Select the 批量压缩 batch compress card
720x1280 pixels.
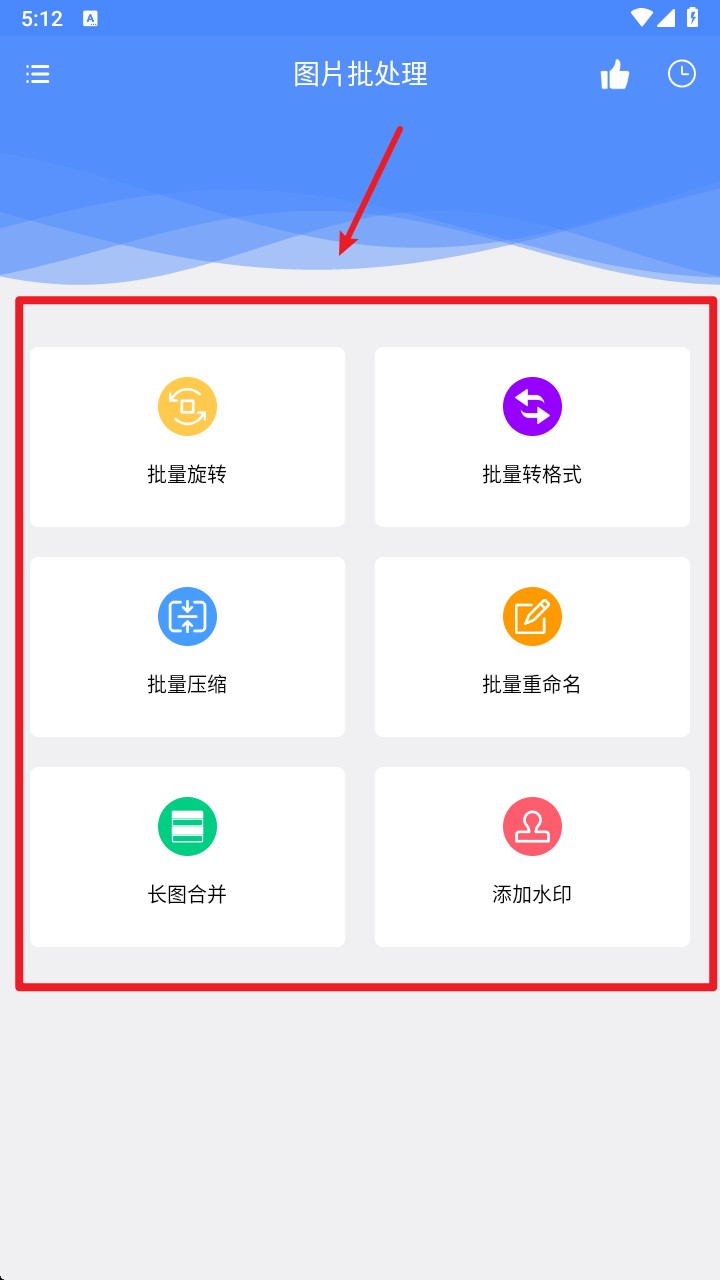188,647
